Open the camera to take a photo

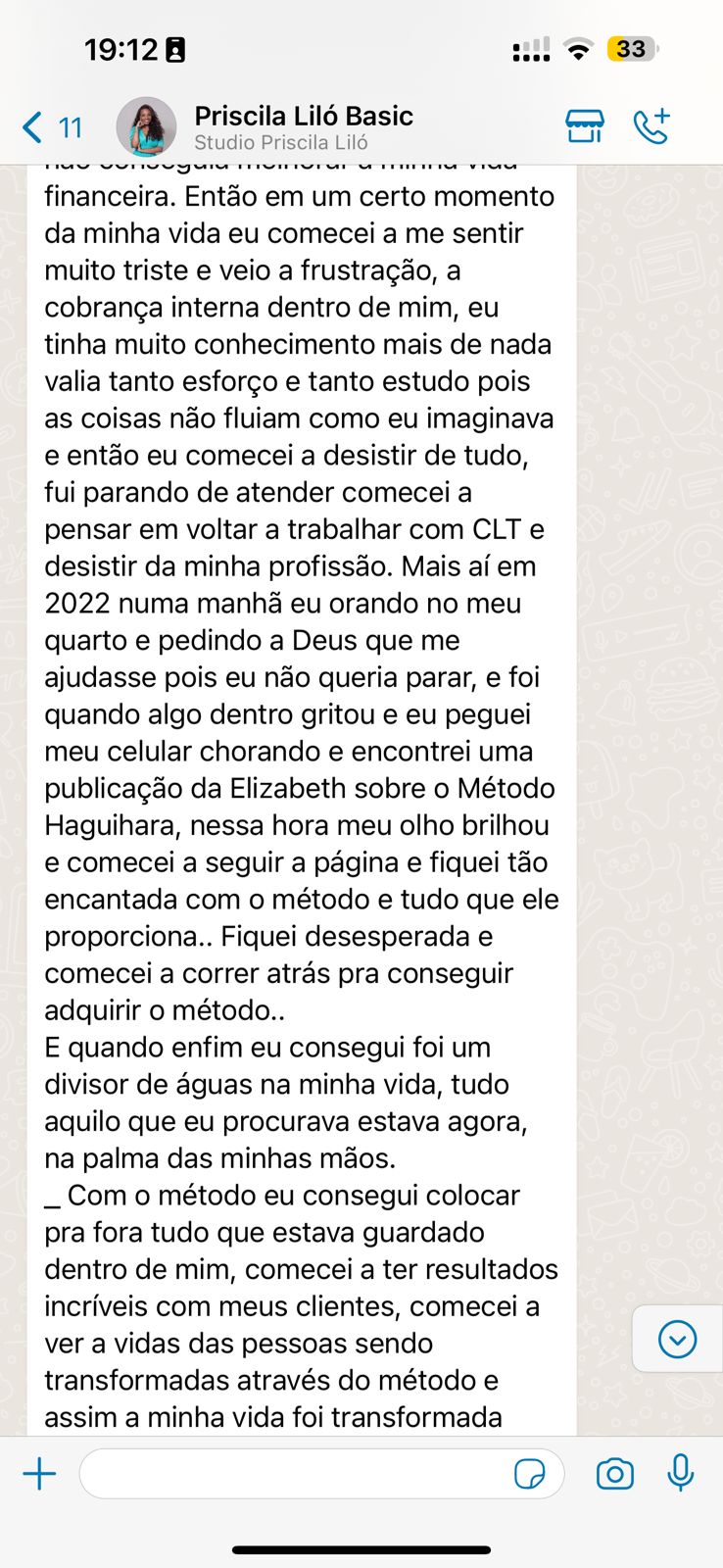tap(614, 1474)
